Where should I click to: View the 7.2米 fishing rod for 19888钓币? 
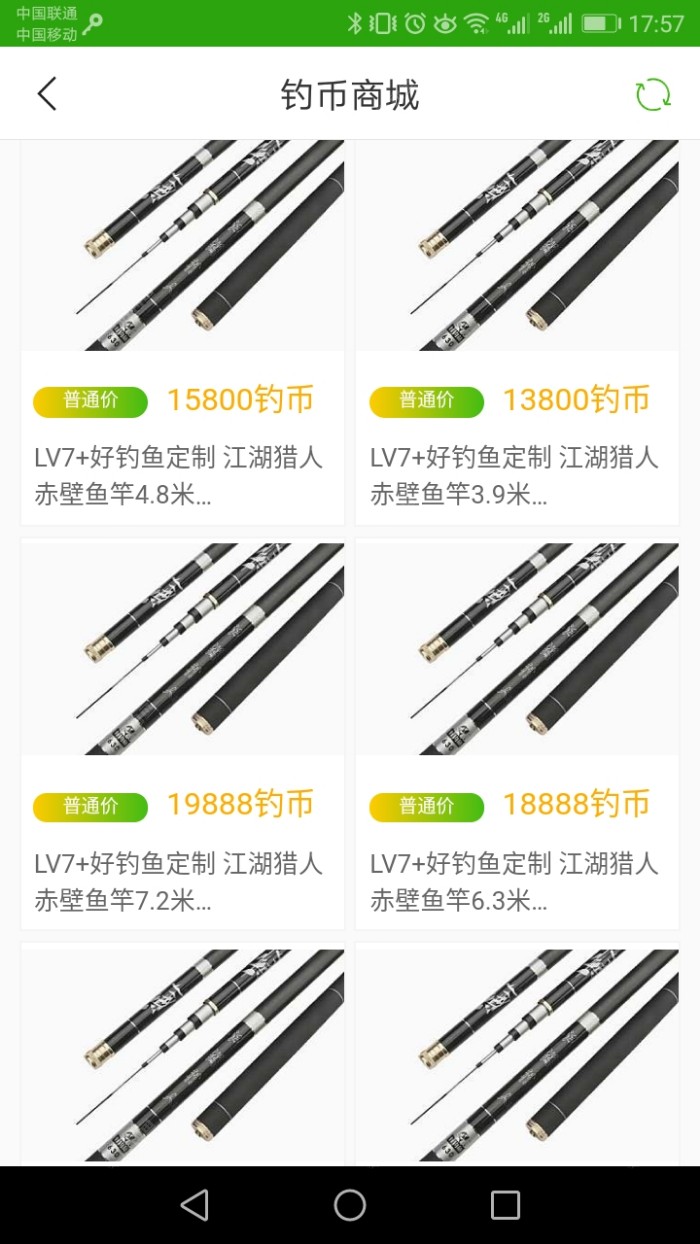point(182,735)
